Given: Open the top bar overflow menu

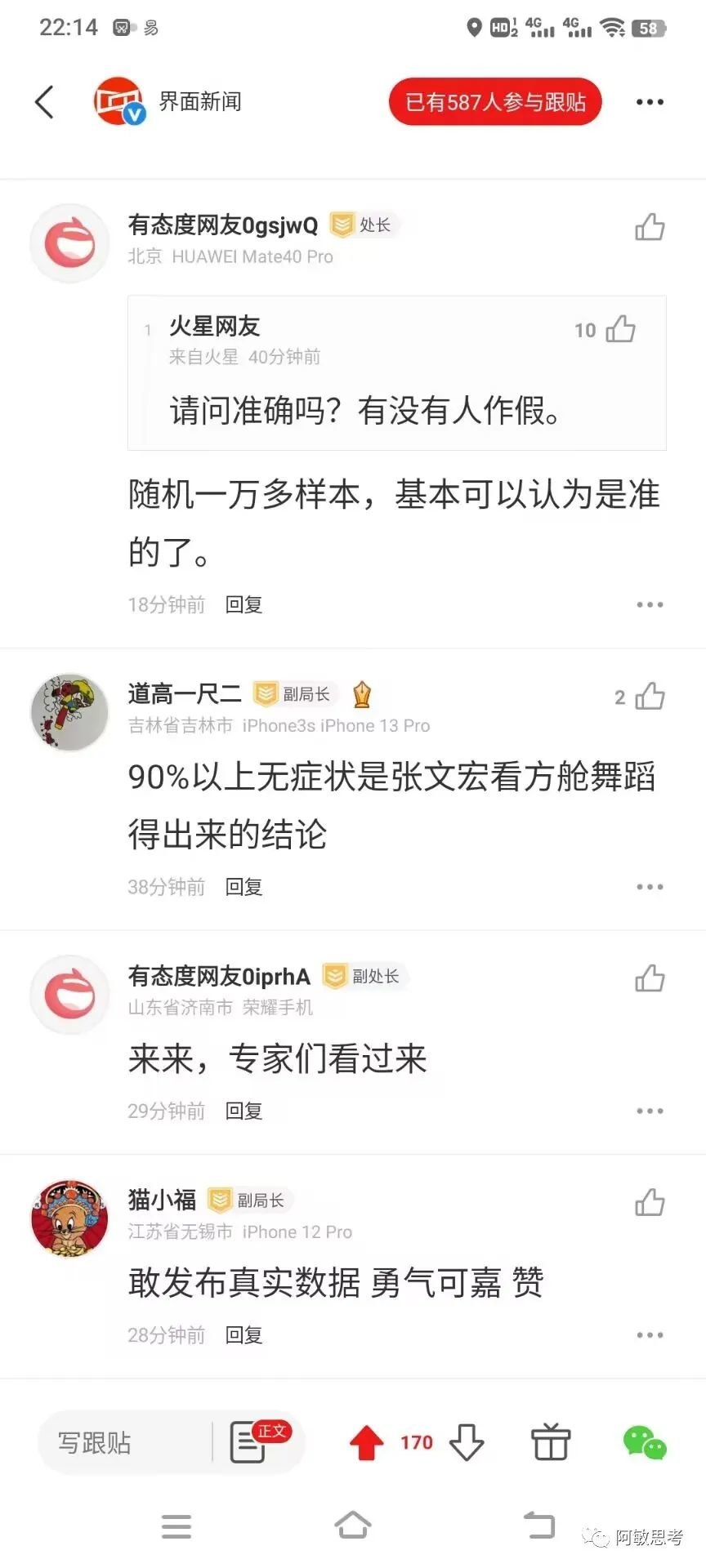Looking at the screenshot, I should pyautogui.click(x=650, y=102).
